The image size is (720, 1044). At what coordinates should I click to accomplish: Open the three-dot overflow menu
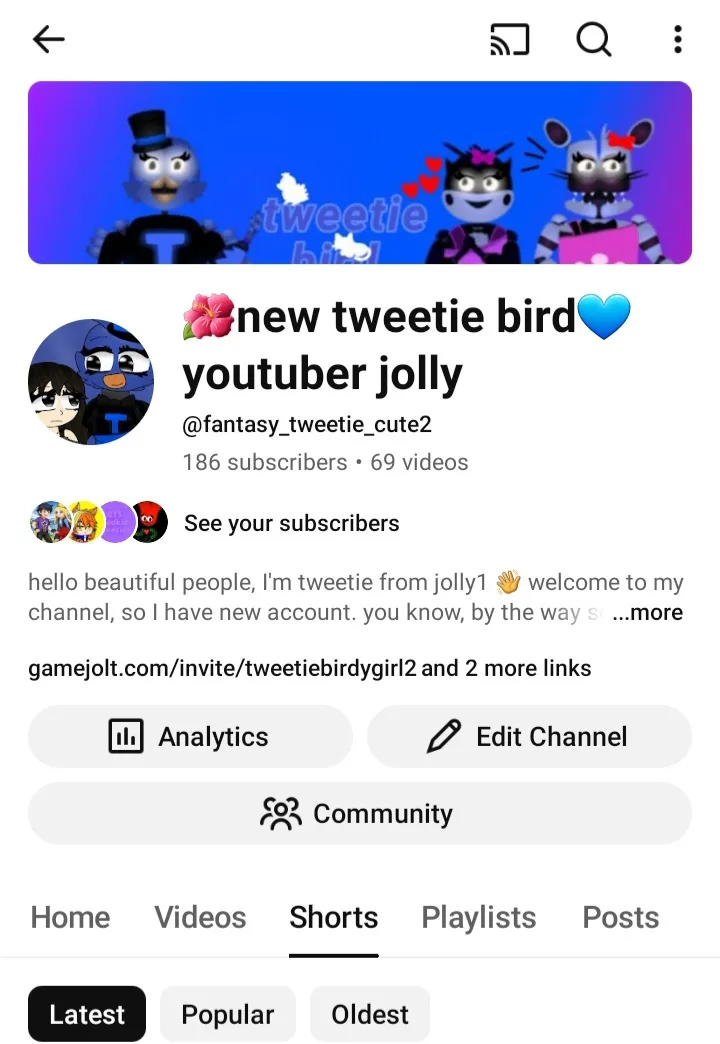click(x=677, y=40)
